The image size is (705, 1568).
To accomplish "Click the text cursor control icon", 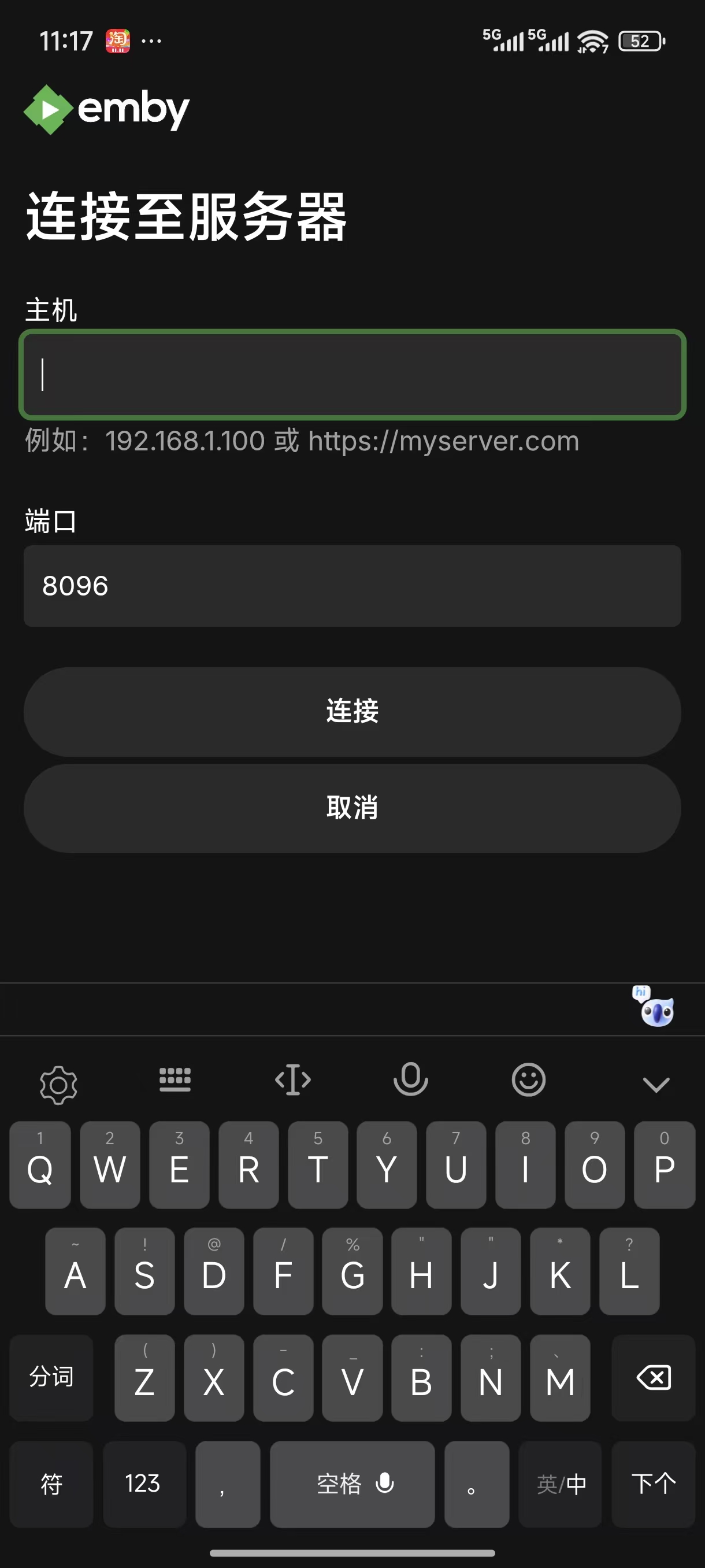I will tap(293, 1081).
